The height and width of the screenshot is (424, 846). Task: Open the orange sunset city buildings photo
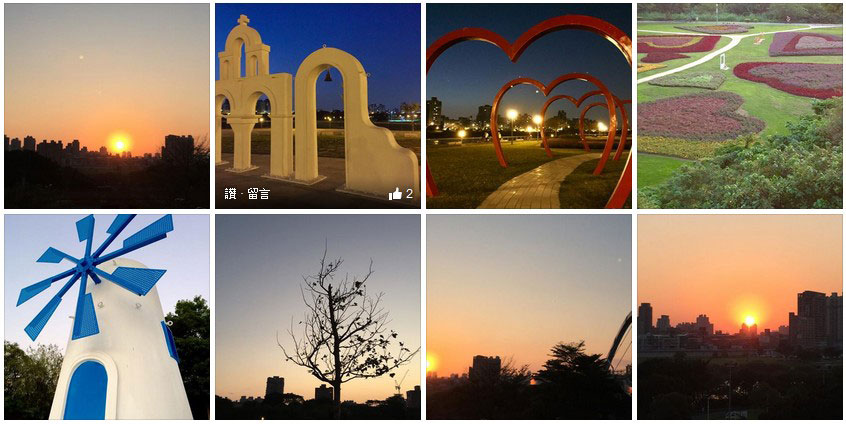point(740,316)
